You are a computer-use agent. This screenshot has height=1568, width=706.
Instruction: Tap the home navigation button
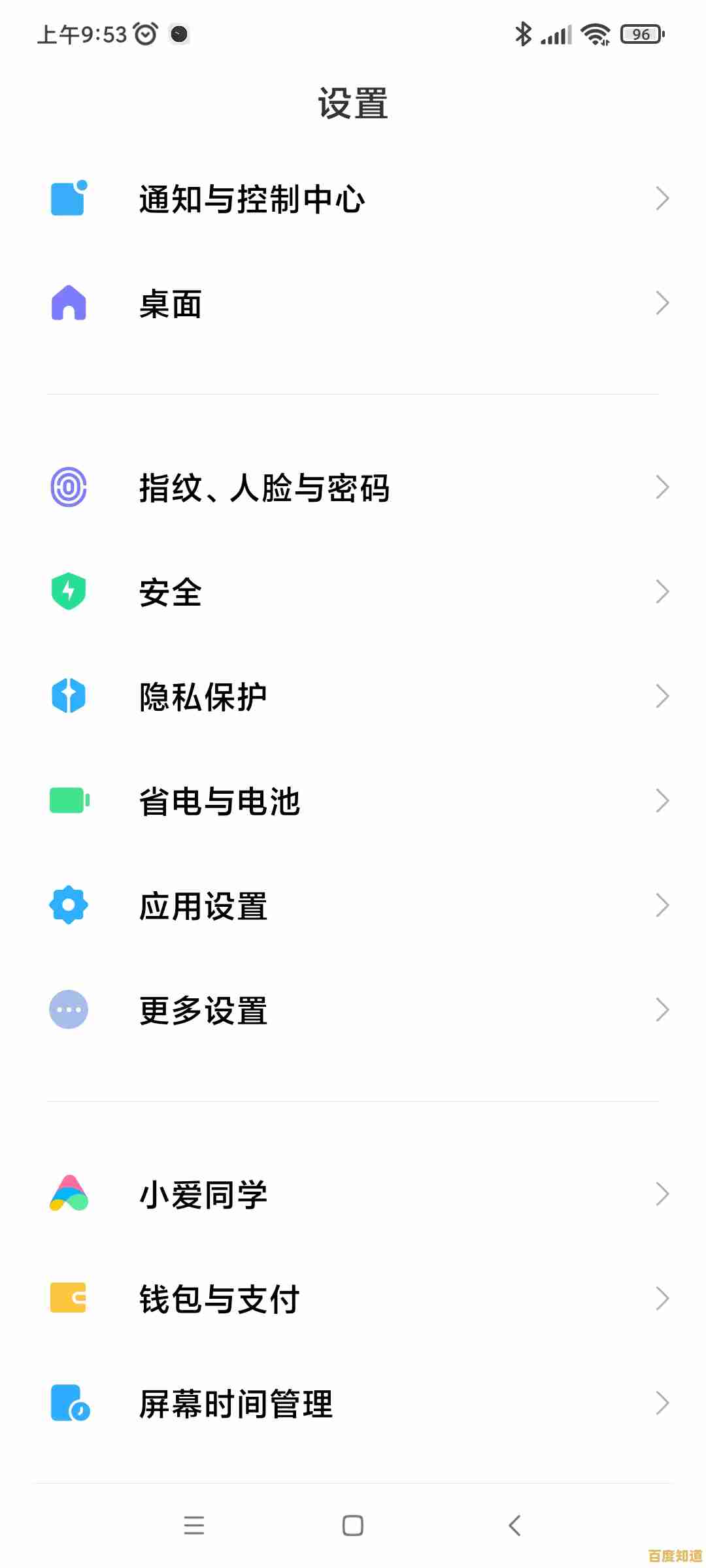coord(353,1526)
